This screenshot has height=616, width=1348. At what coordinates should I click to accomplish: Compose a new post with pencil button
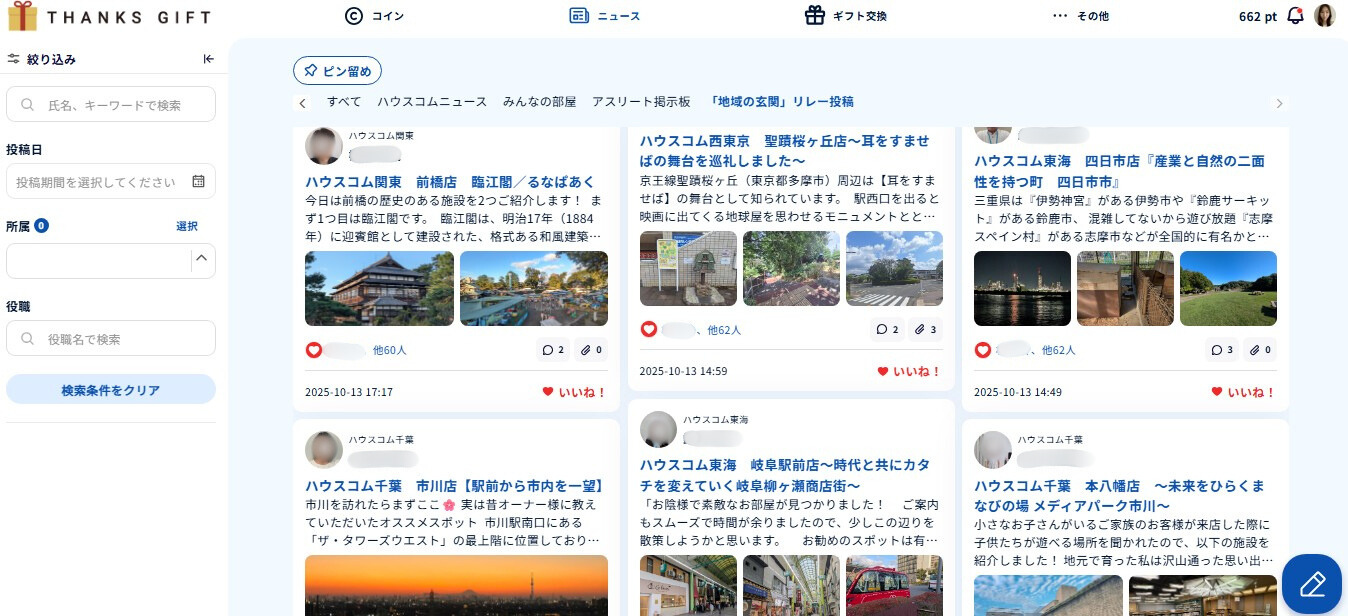click(x=1311, y=584)
